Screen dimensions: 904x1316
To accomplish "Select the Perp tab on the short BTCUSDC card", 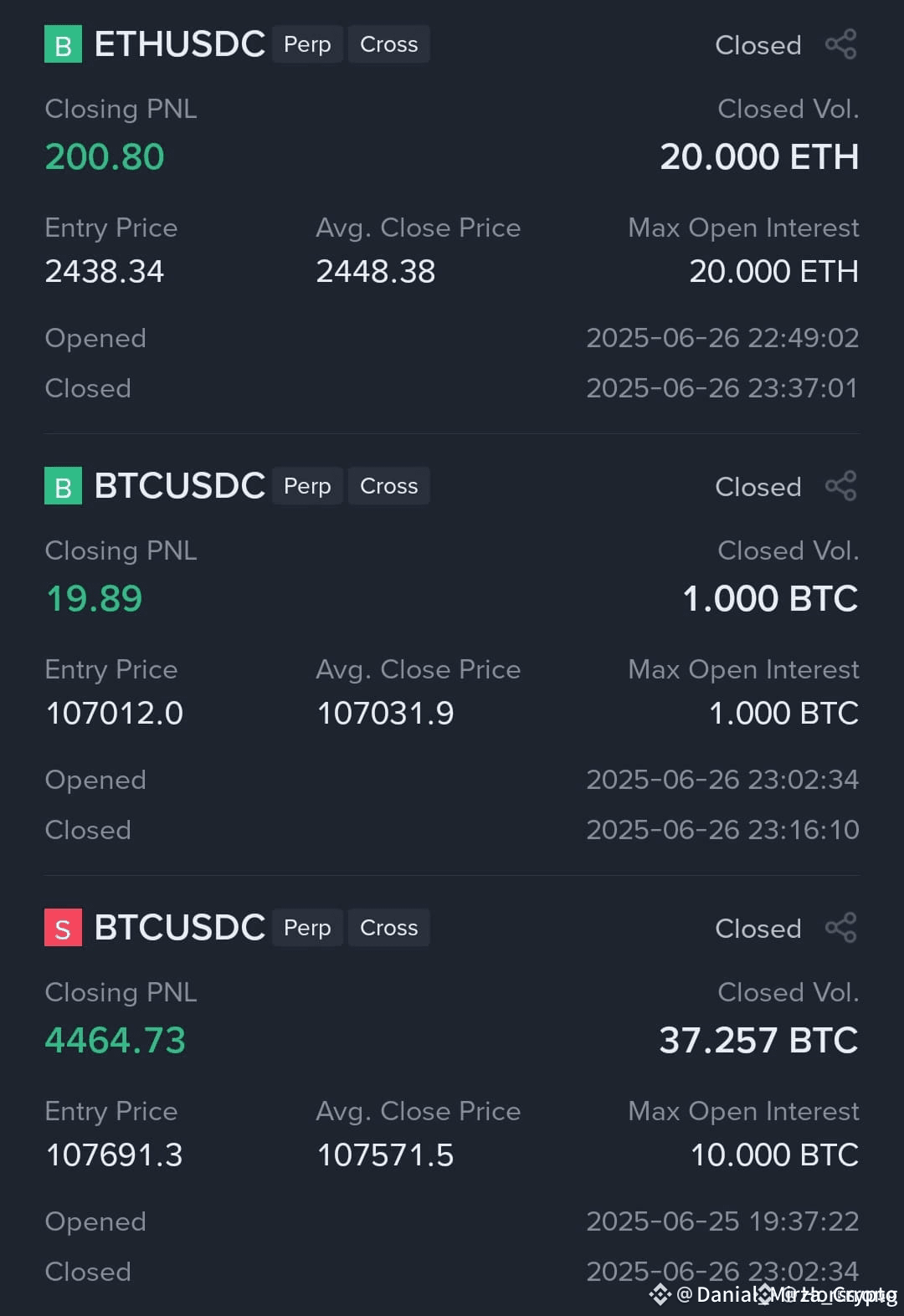I will [306, 927].
